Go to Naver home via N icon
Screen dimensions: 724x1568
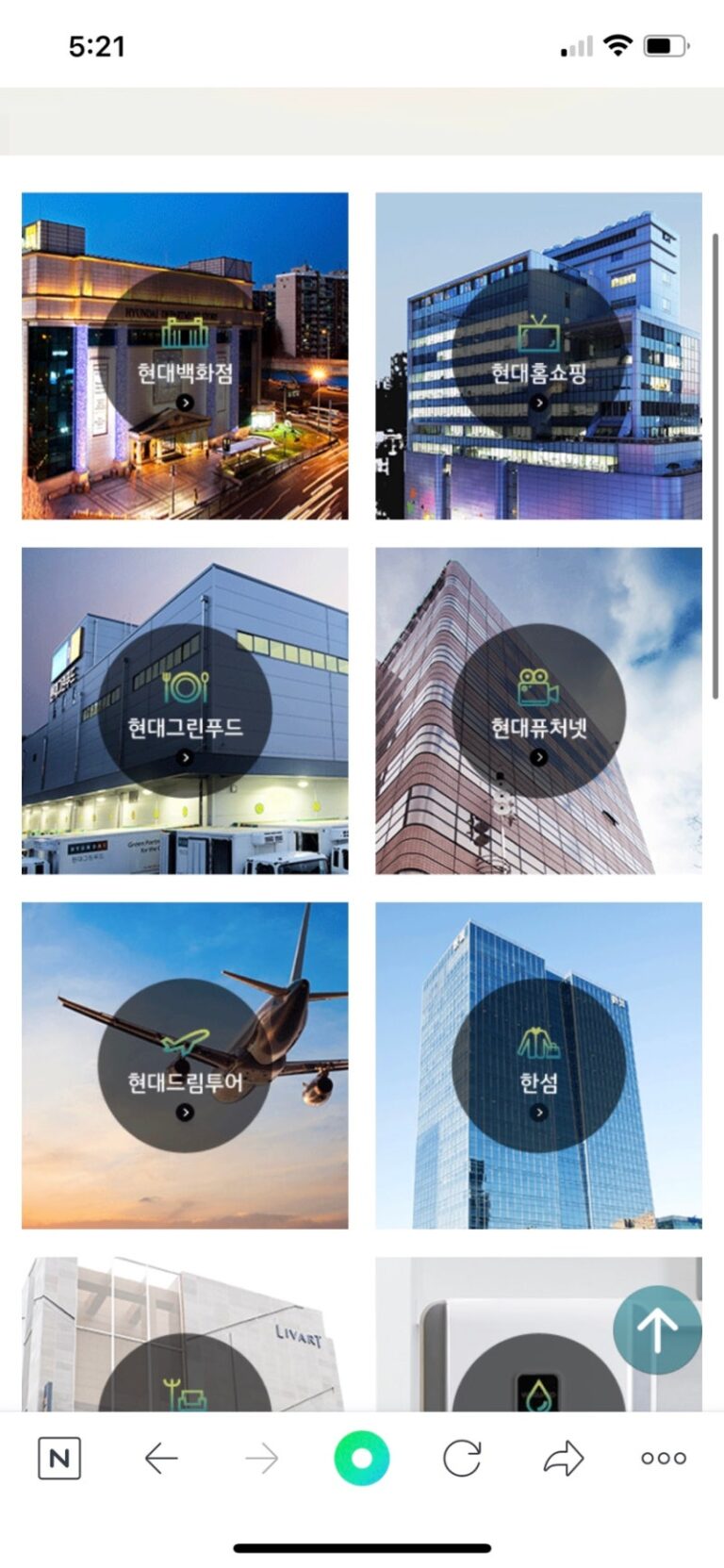tap(59, 1459)
